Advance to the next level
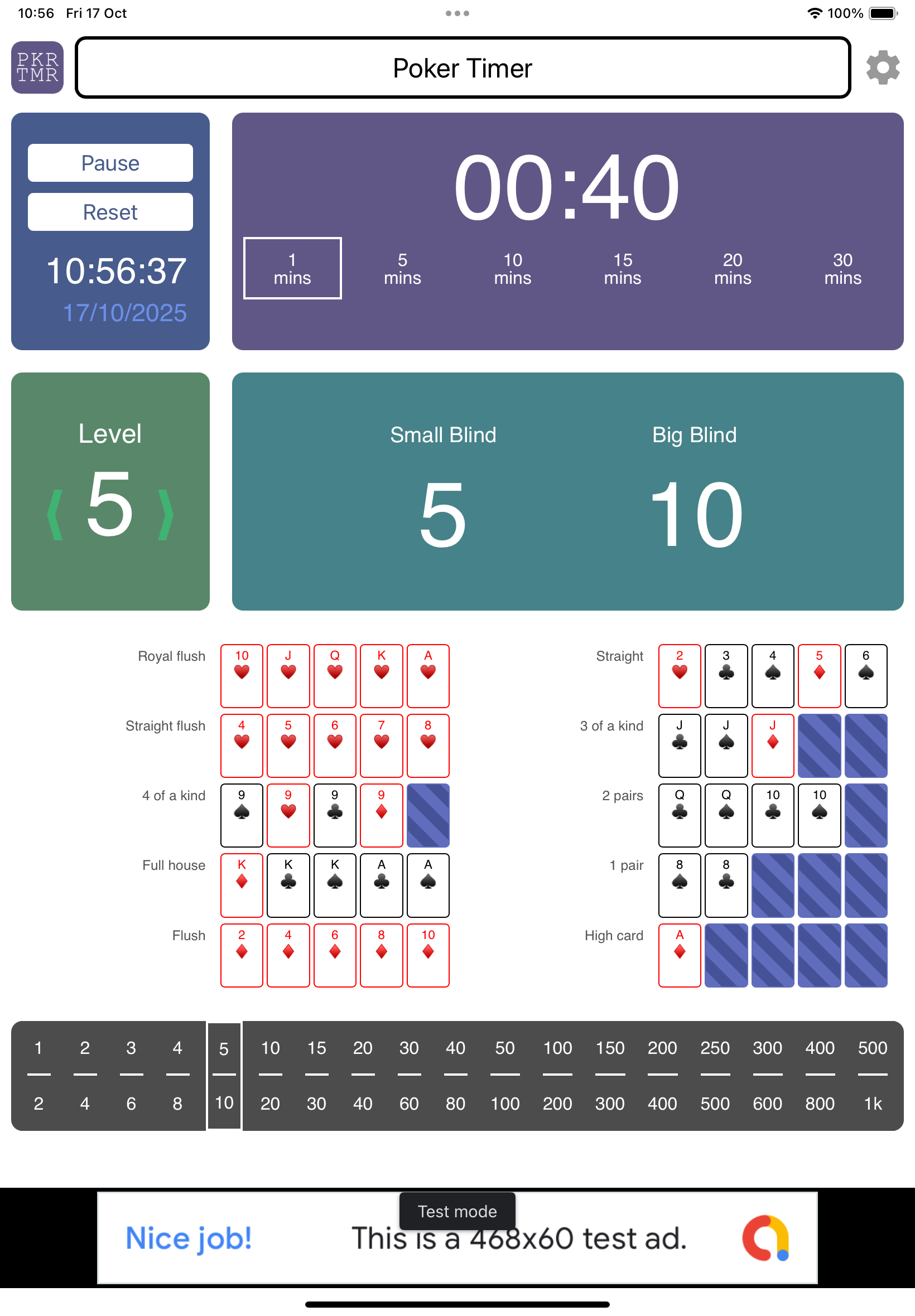The image size is (915, 1316). [x=166, y=514]
